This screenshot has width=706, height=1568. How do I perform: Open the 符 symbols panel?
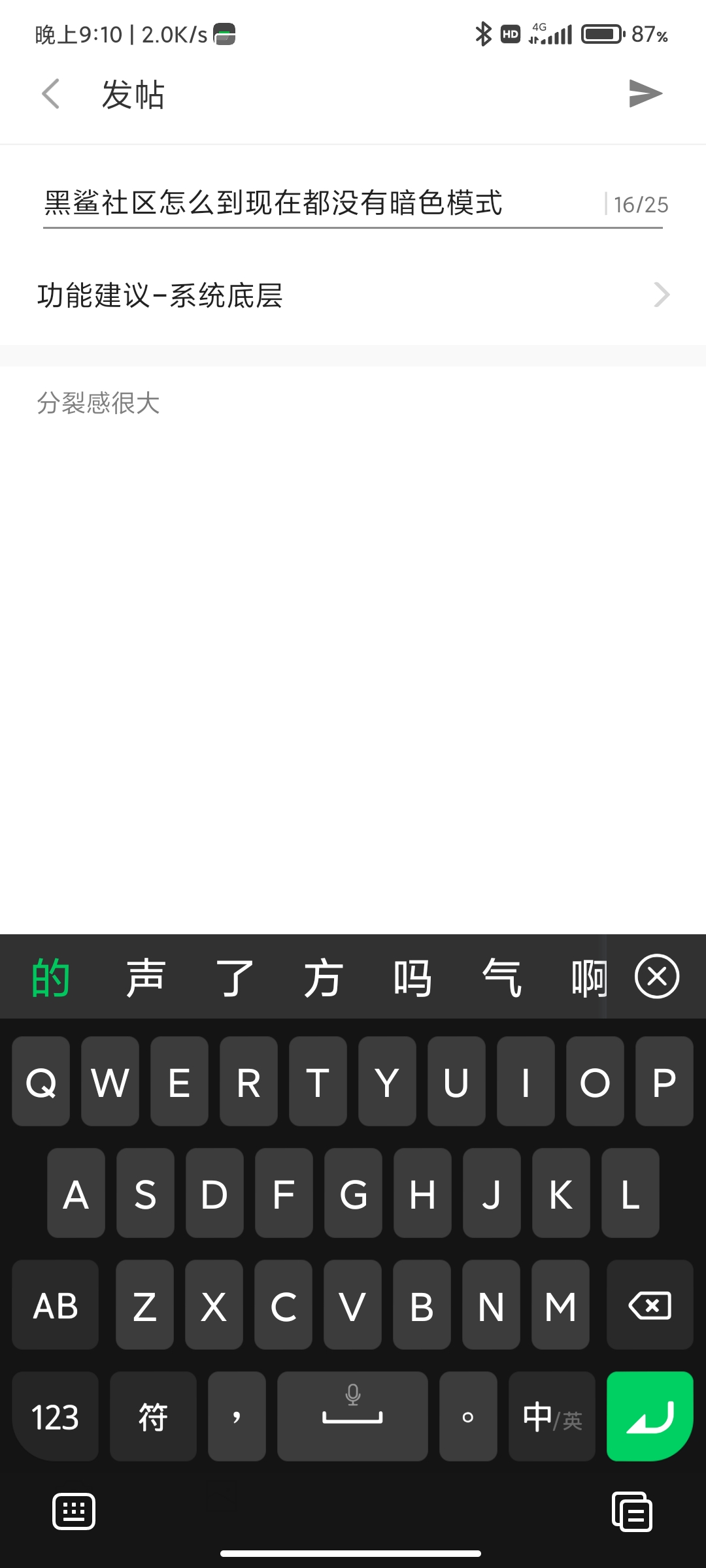coord(153,1416)
